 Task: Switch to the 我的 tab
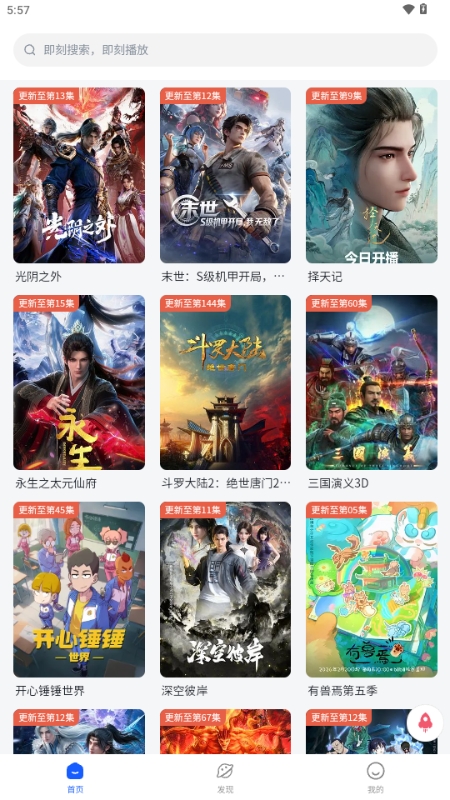(375, 778)
